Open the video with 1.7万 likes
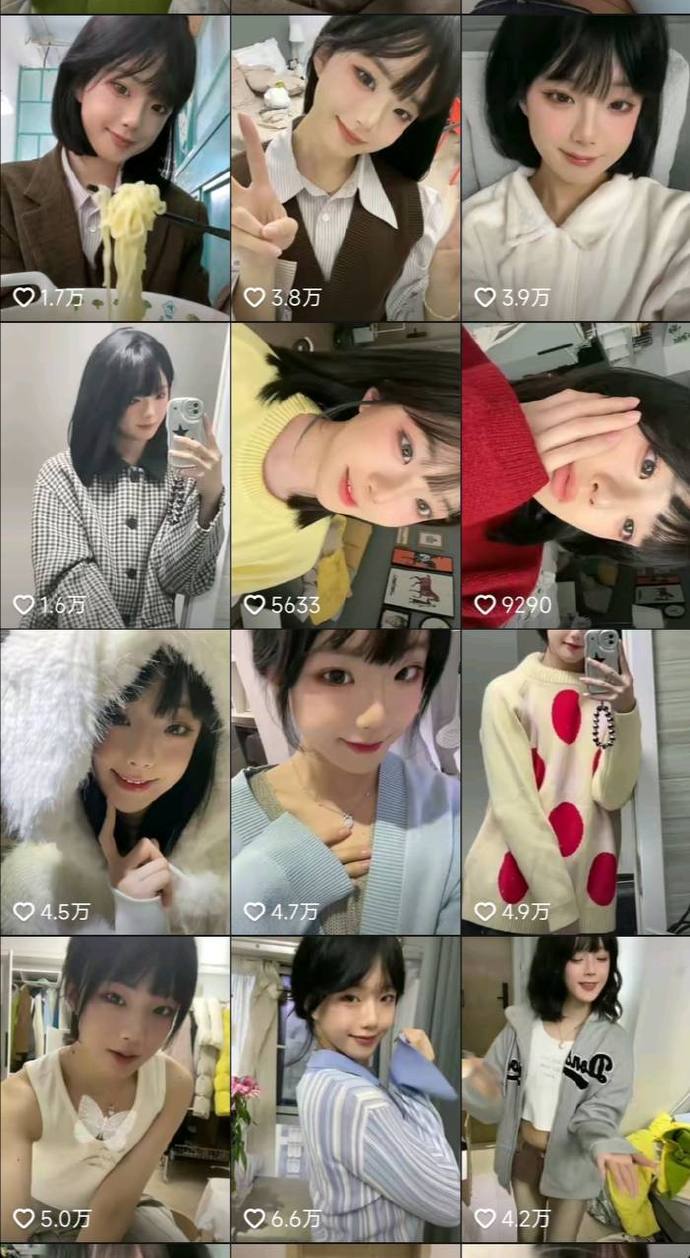This screenshot has height=1258, width=690. [x=114, y=167]
